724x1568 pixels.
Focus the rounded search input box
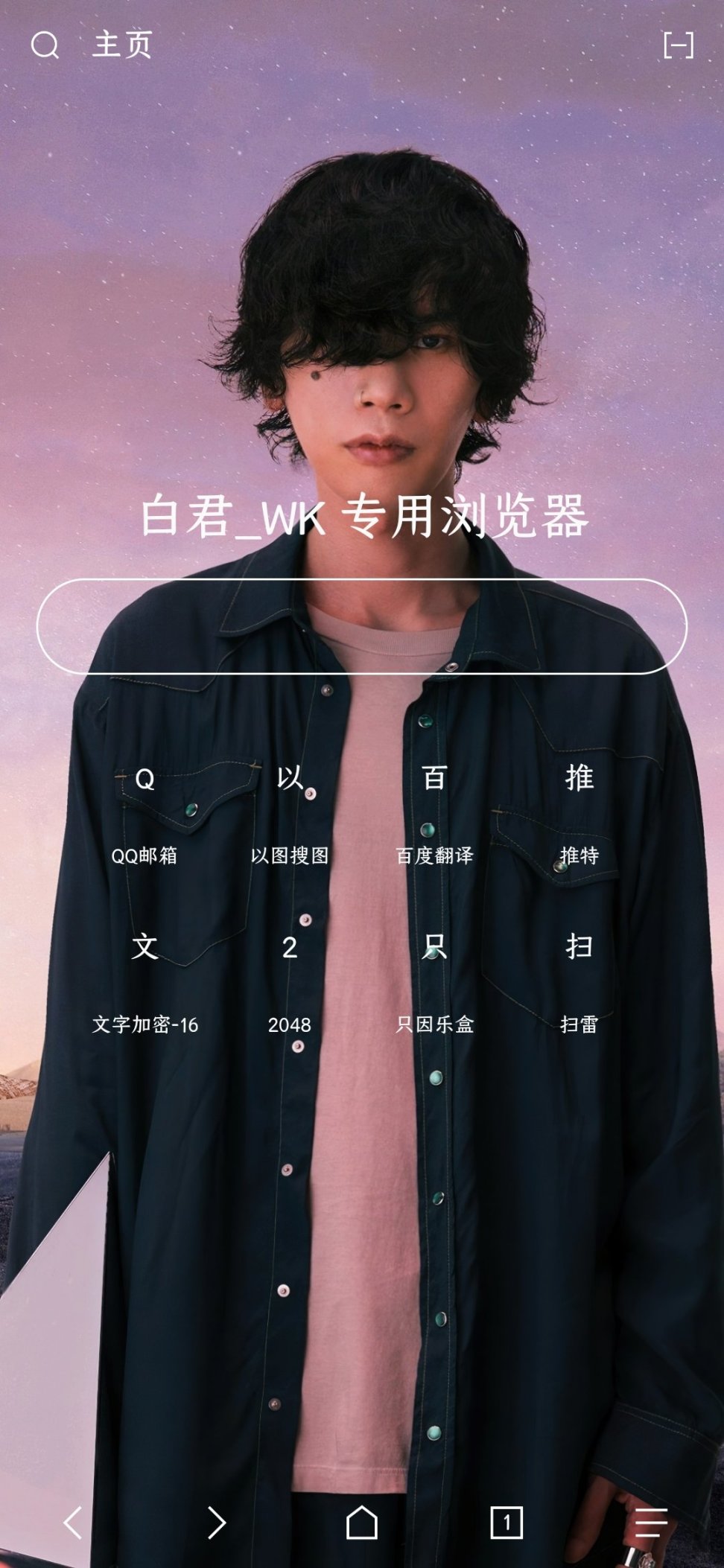(361, 626)
